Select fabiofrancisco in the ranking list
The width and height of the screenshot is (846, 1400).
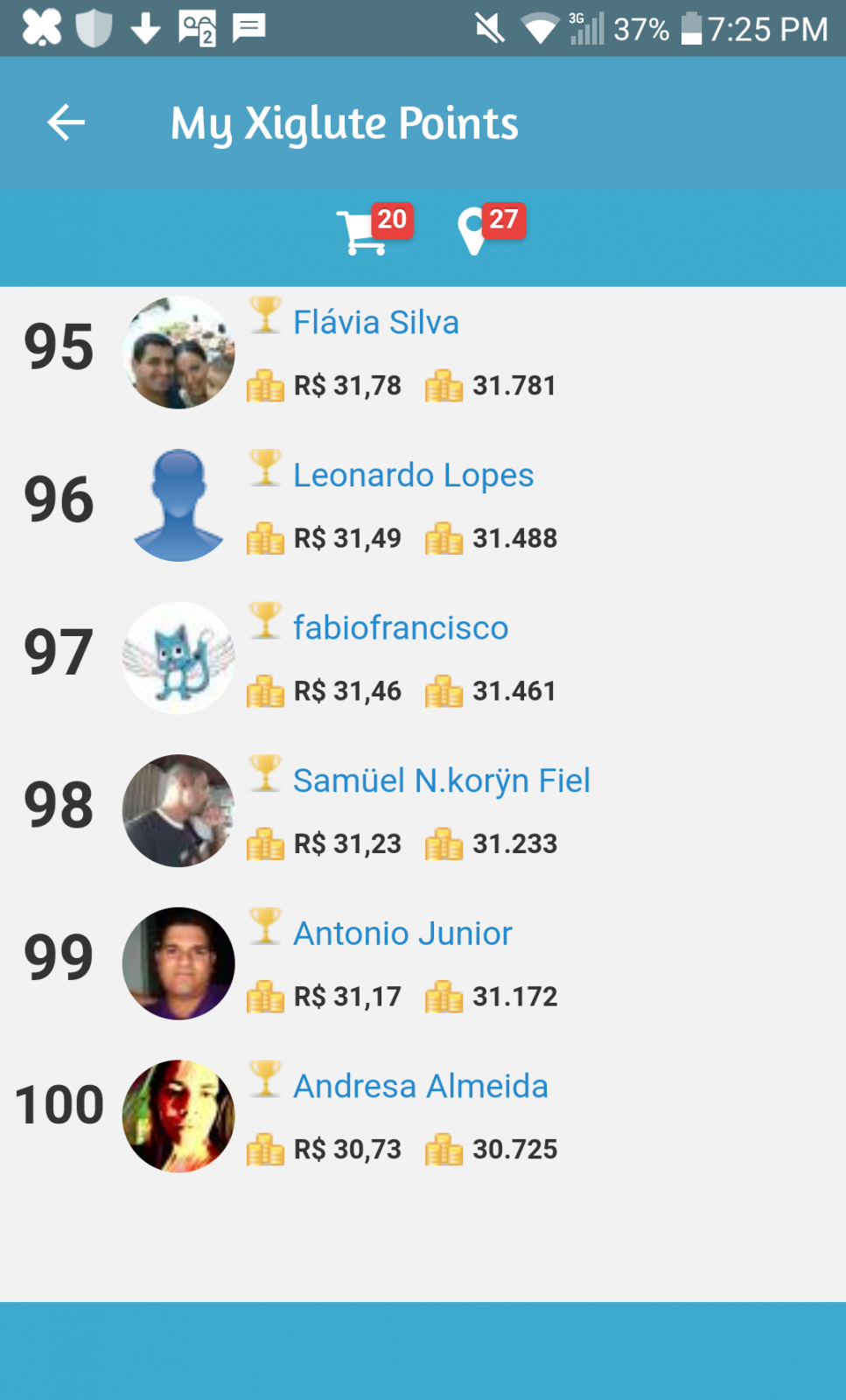(x=400, y=628)
